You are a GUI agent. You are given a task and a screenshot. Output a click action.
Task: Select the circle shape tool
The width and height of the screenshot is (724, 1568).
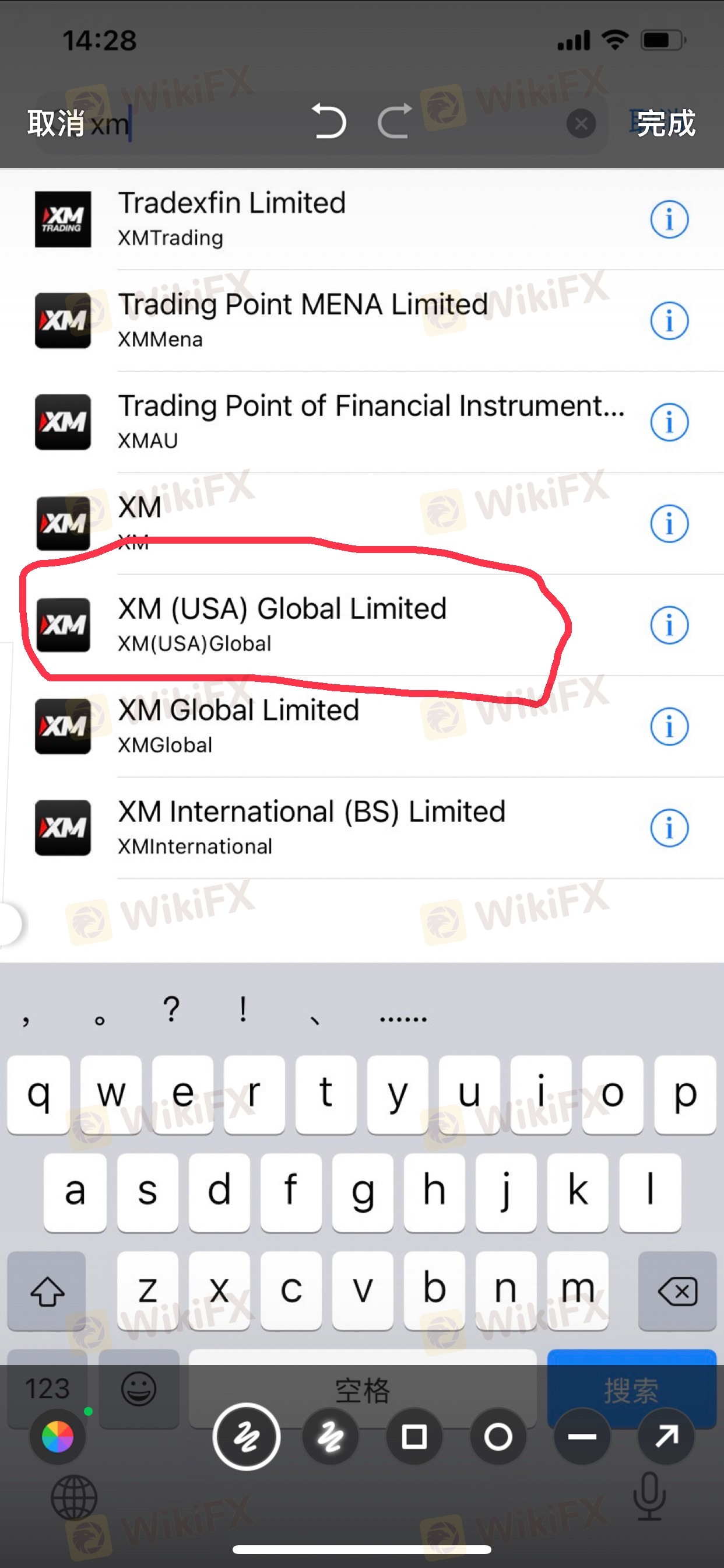[498, 1437]
